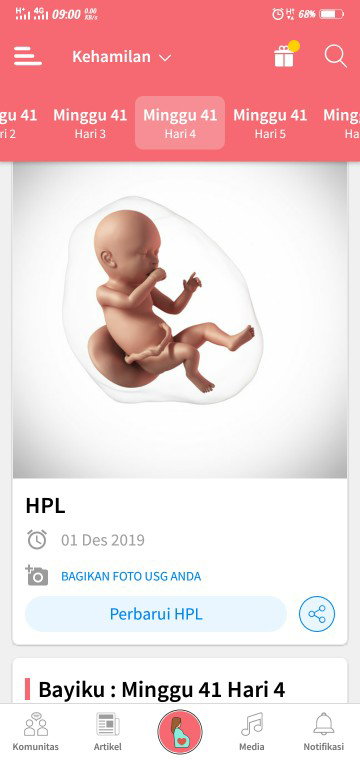The height and width of the screenshot is (760, 360).
Task: Switch to the Artikel tab
Action: (108, 732)
